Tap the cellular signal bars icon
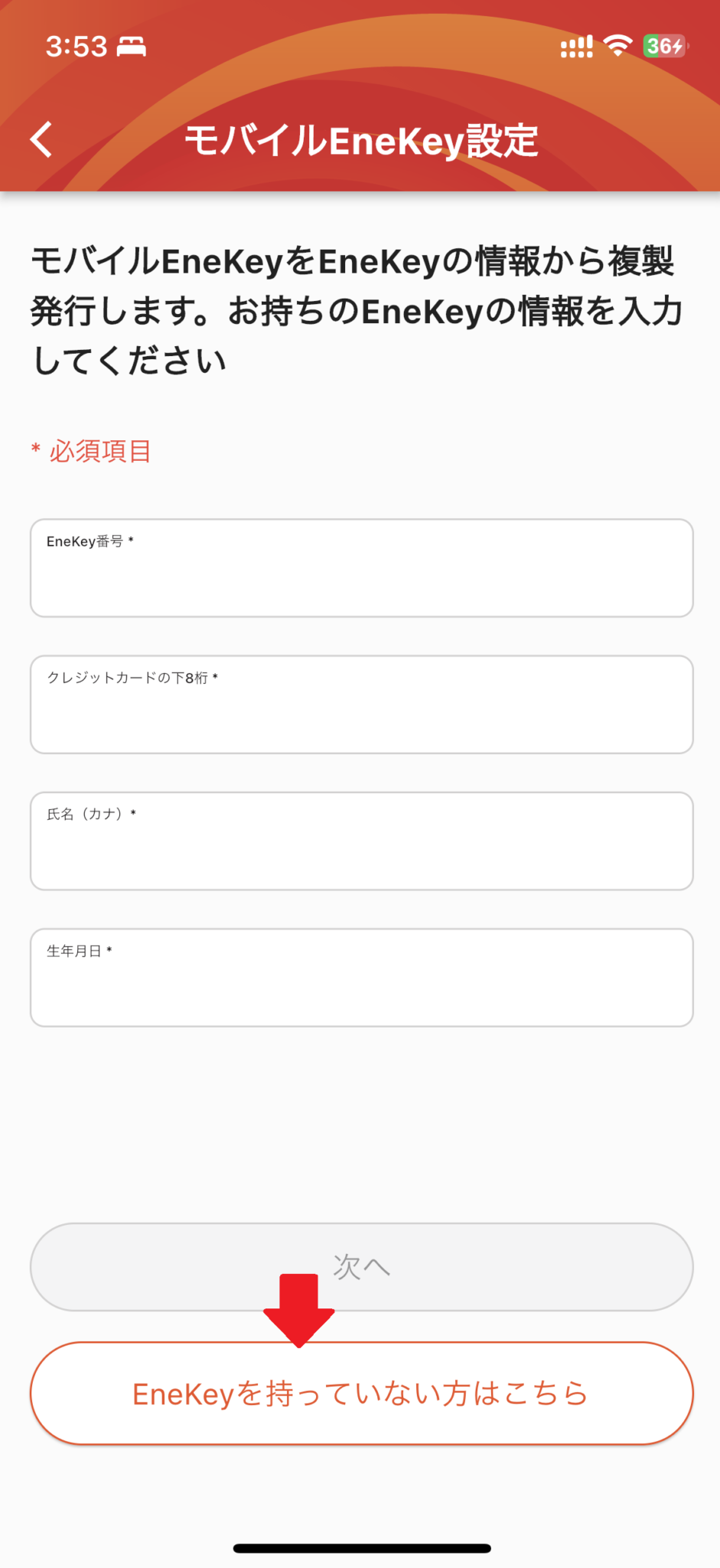The width and height of the screenshot is (720, 1568). (x=575, y=46)
